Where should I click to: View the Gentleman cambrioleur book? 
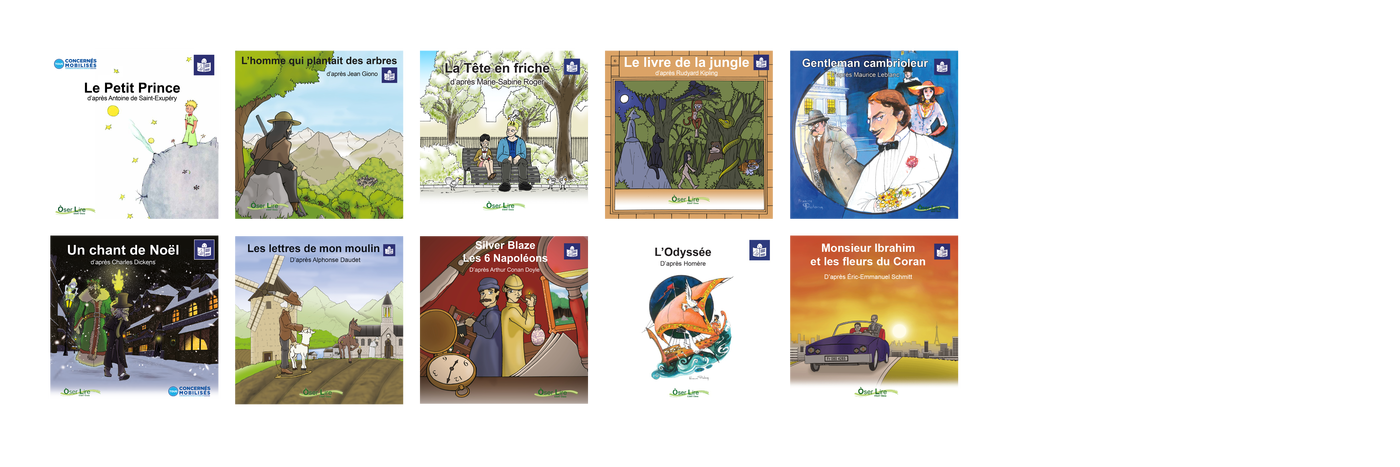click(875, 134)
